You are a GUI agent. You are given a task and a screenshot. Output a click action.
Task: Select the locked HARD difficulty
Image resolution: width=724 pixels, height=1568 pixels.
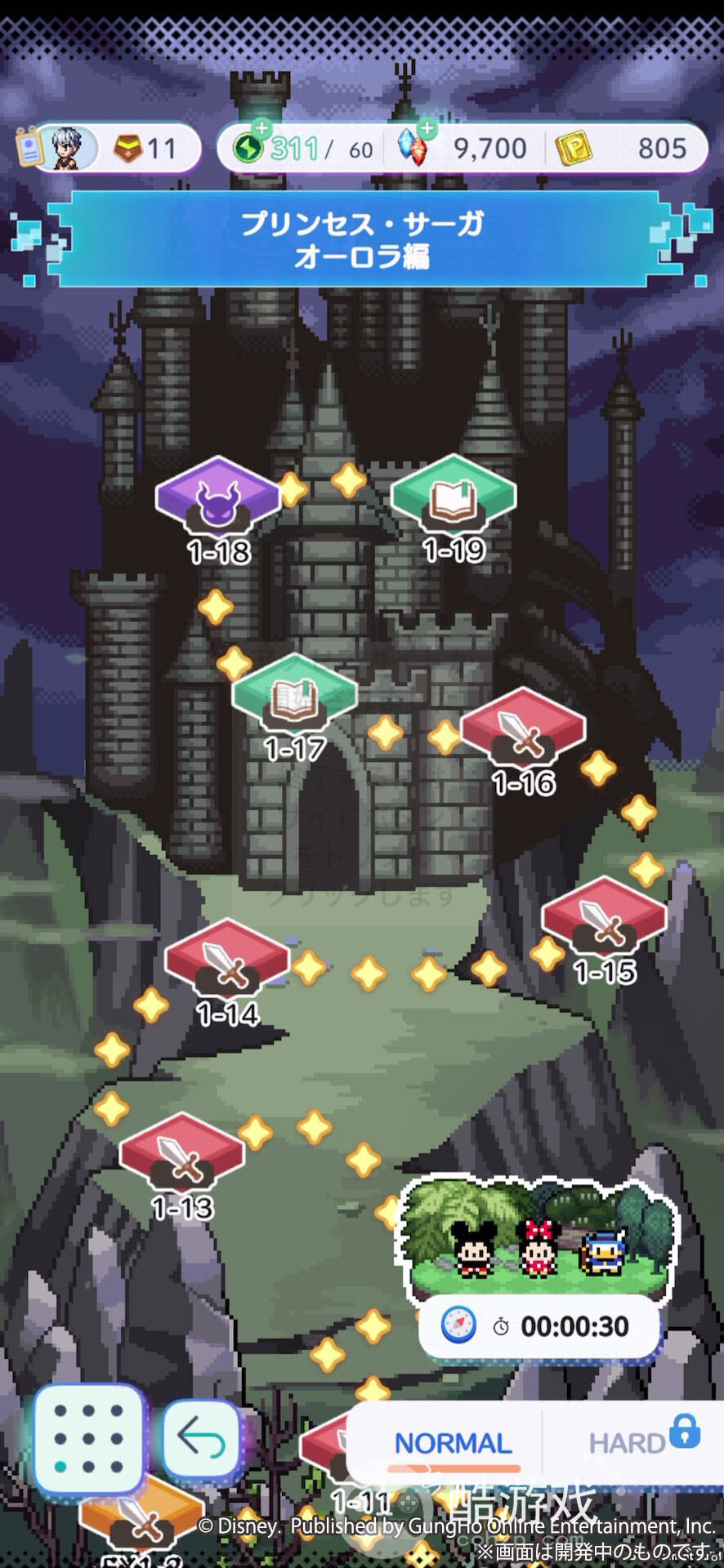(642, 1441)
